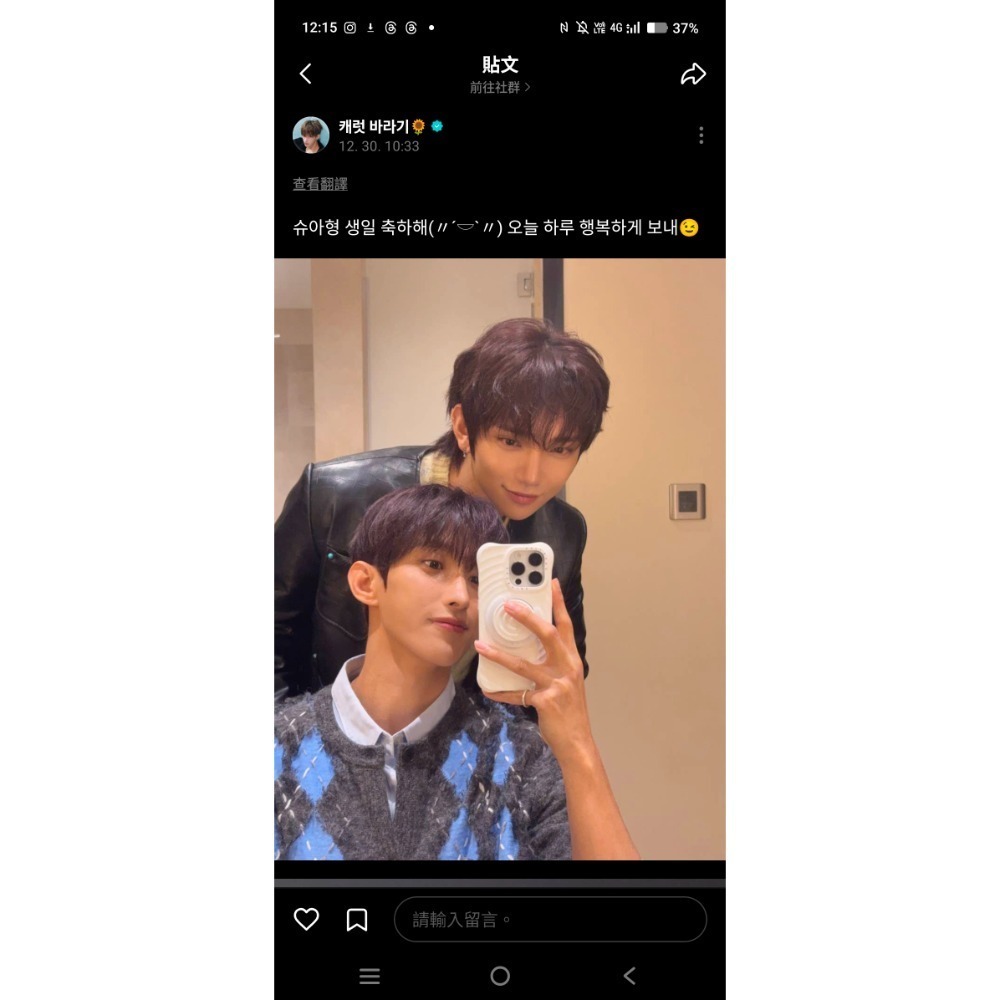Open the poster's profile picture
Image resolution: width=1000 pixels, height=1000 pixels.
pyautogui.click(x=311, y=135)
